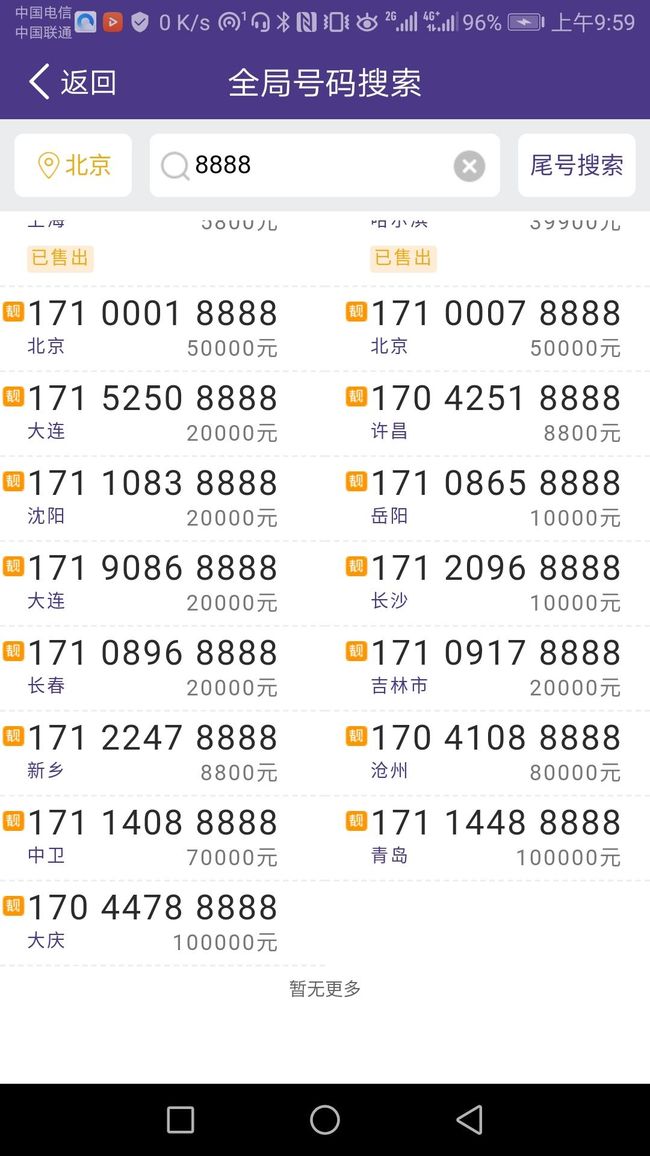The image size is (650, 1156).
Task: View number 170 4108 8888 from 沧州
Action: click(487, 753)
